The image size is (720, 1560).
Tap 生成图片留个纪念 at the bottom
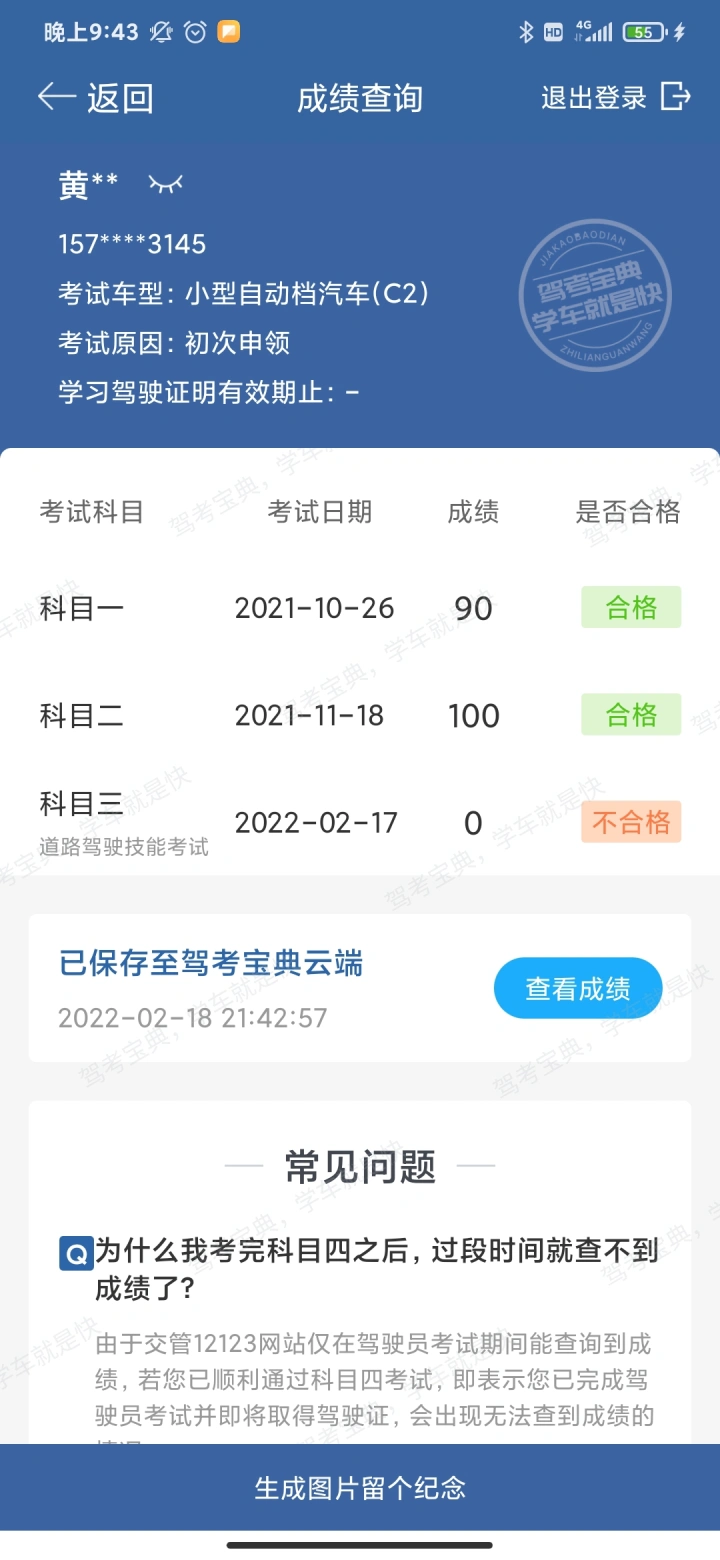(x=360, y=1487)
